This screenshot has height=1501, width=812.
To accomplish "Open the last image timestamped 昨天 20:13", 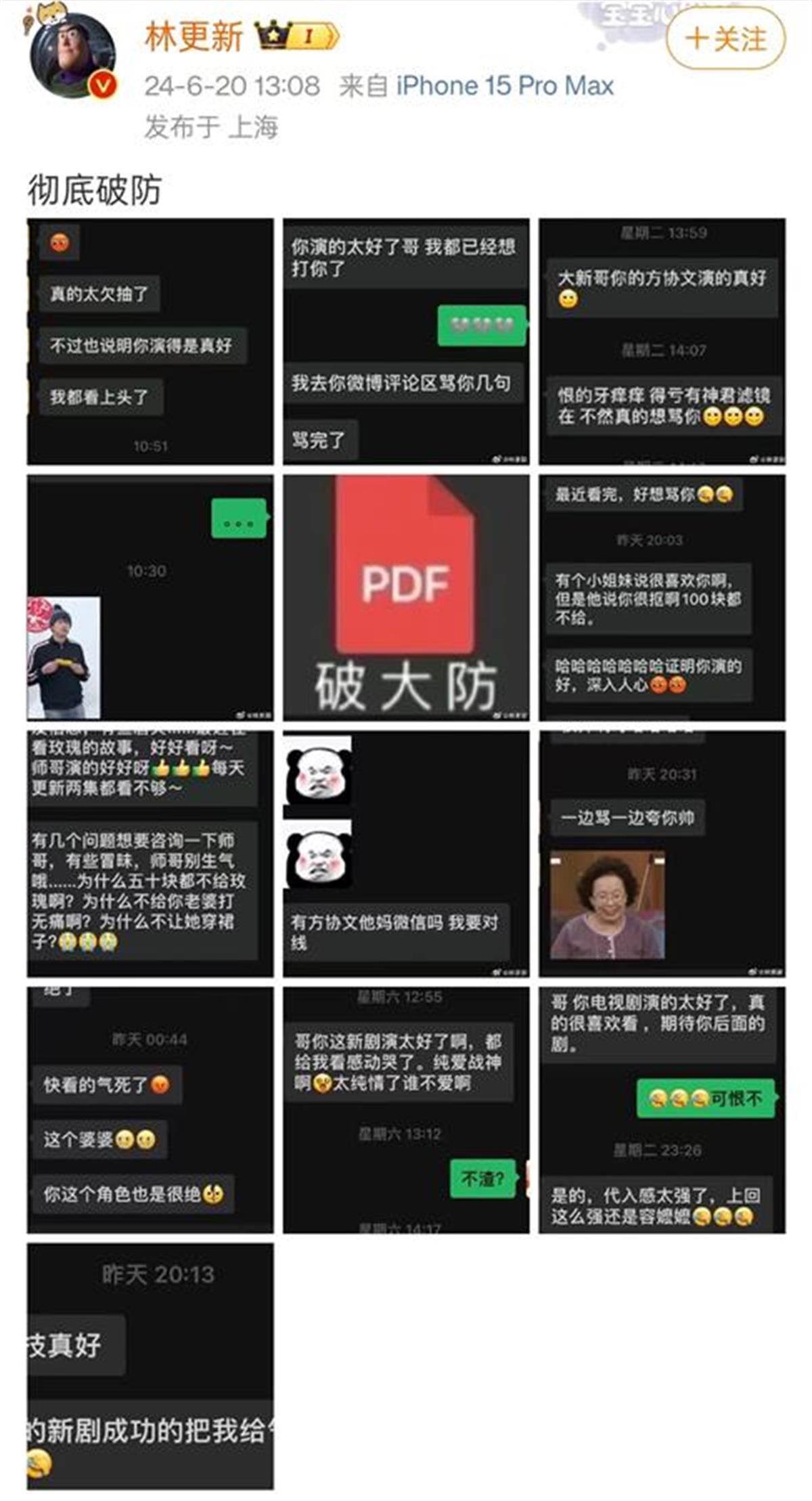I will [150, 1366].
